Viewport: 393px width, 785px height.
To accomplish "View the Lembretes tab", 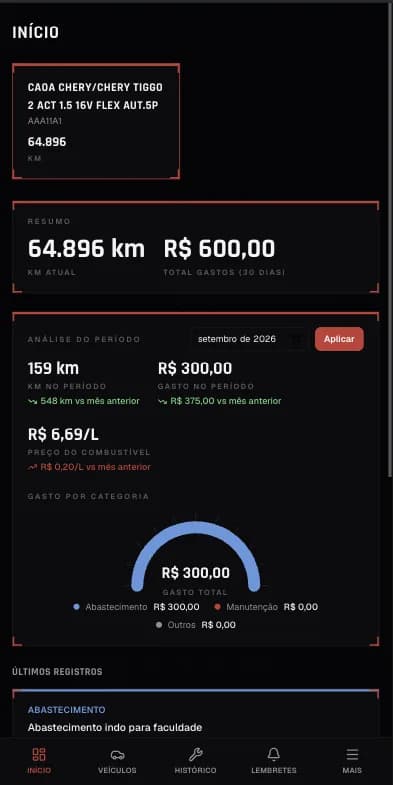I will 274,761.
